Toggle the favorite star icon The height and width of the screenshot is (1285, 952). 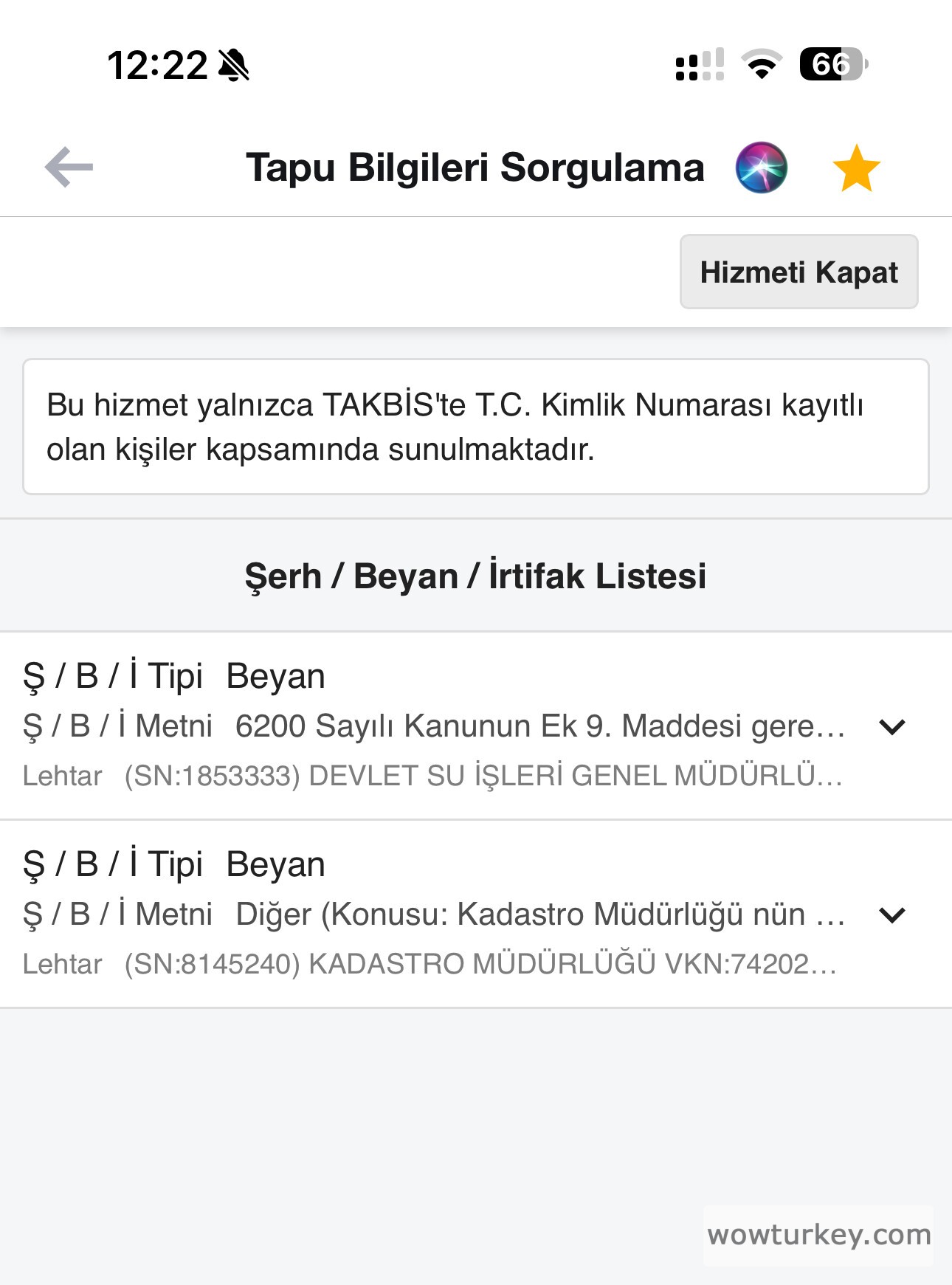click(856, 168)
